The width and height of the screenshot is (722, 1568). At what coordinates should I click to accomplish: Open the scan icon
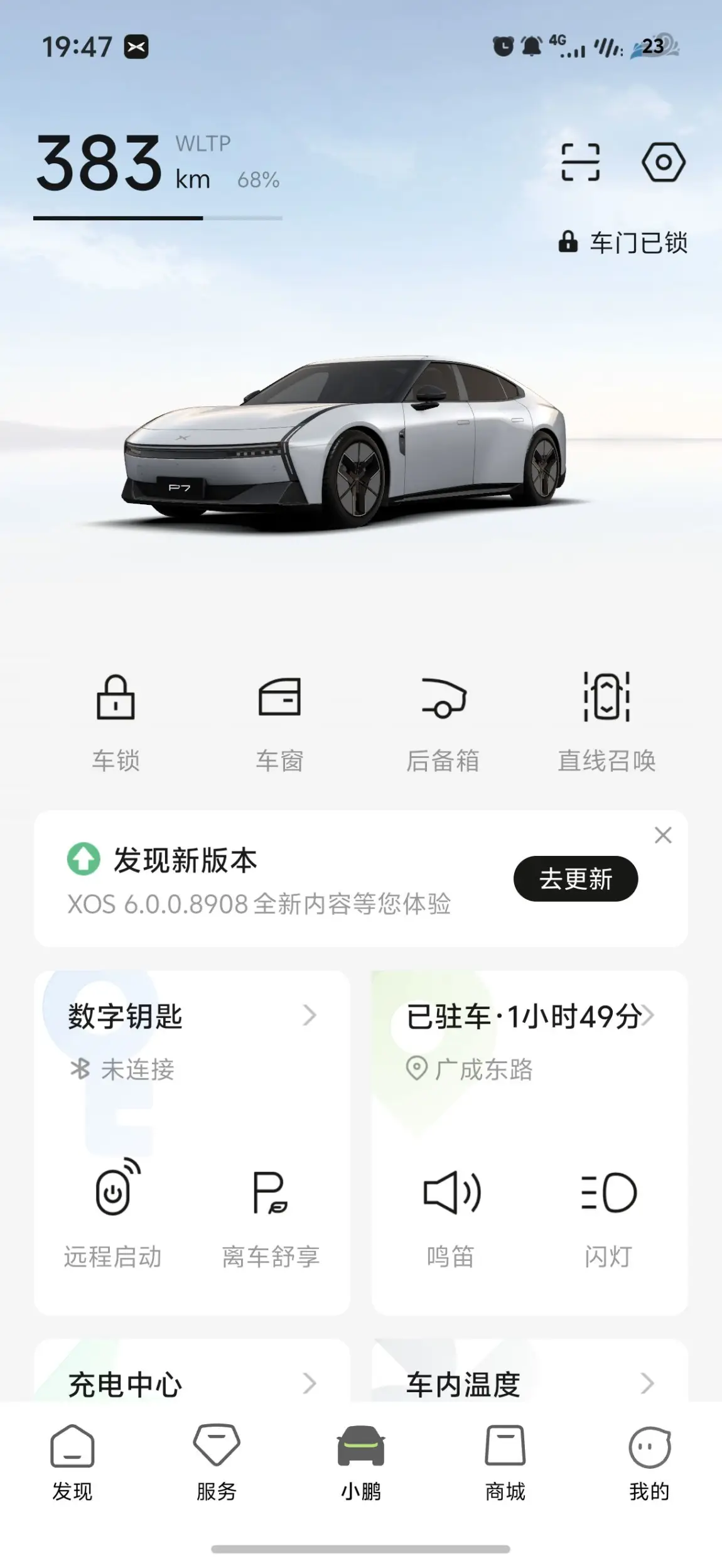[x=580, y=162]
